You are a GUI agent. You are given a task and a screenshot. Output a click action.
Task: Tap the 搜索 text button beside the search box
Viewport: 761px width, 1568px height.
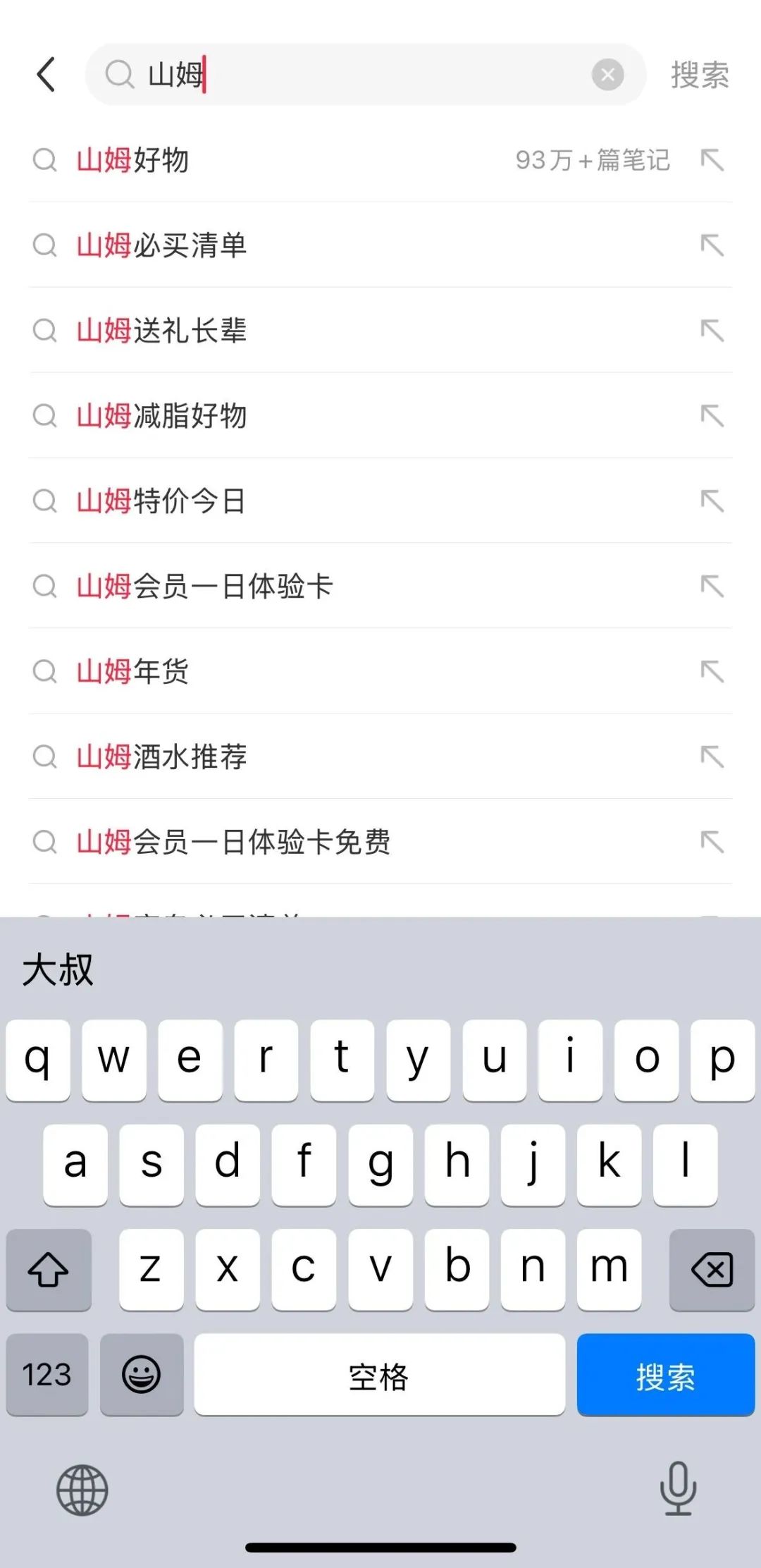pyautogui.click(x=700, y=75)
